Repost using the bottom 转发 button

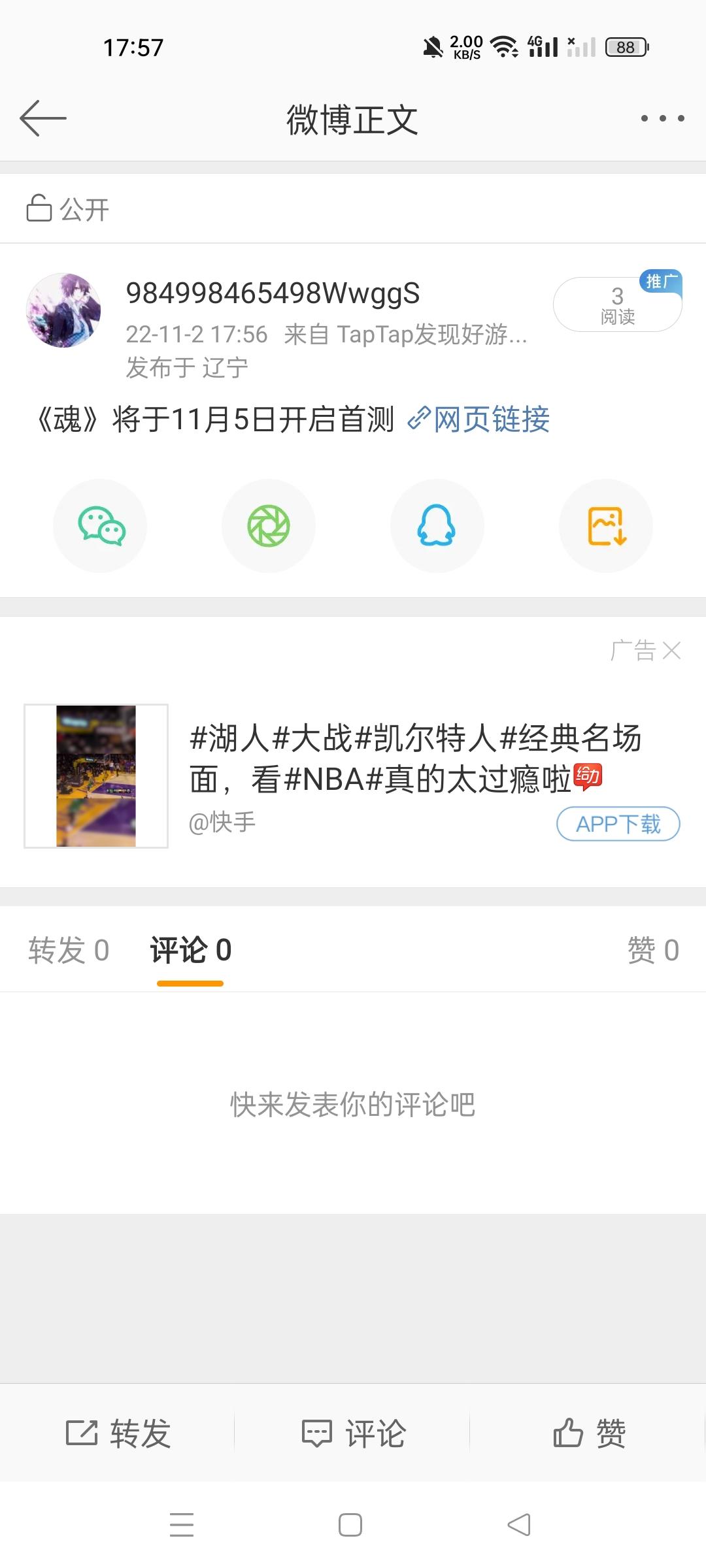click(x=118, y=1433)
